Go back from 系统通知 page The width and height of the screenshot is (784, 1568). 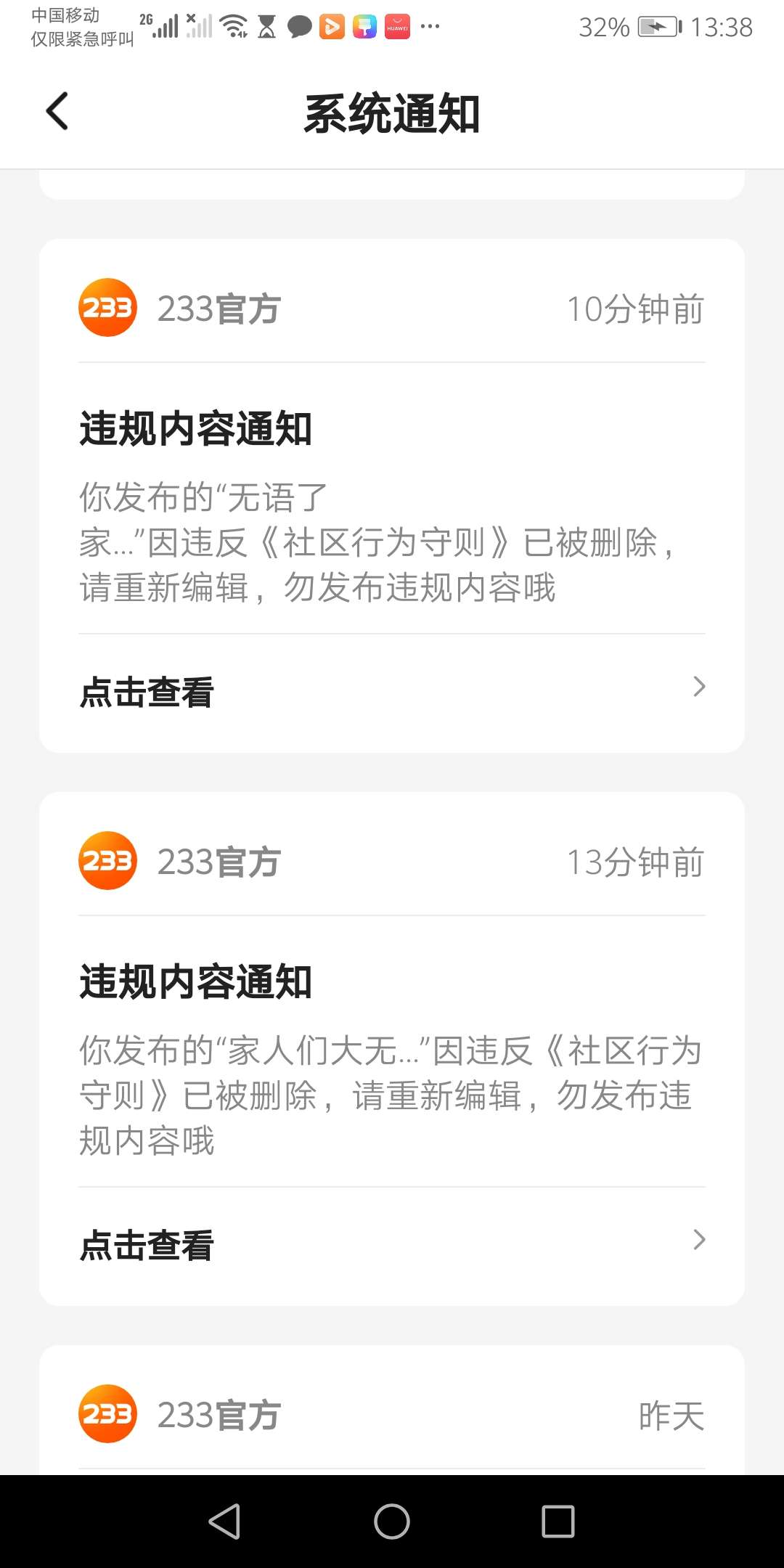tap(57, 111)
